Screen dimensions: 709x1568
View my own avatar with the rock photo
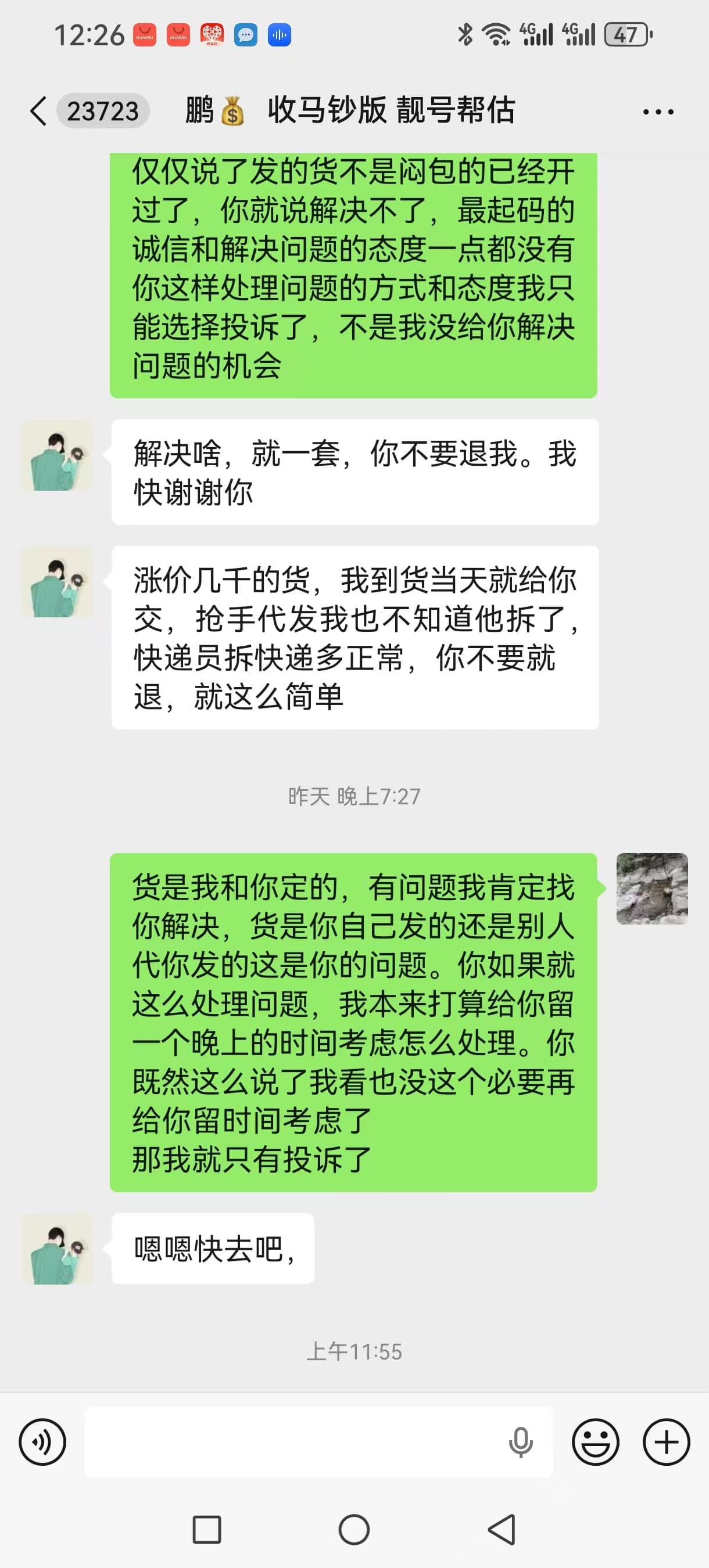click(651, 888)
